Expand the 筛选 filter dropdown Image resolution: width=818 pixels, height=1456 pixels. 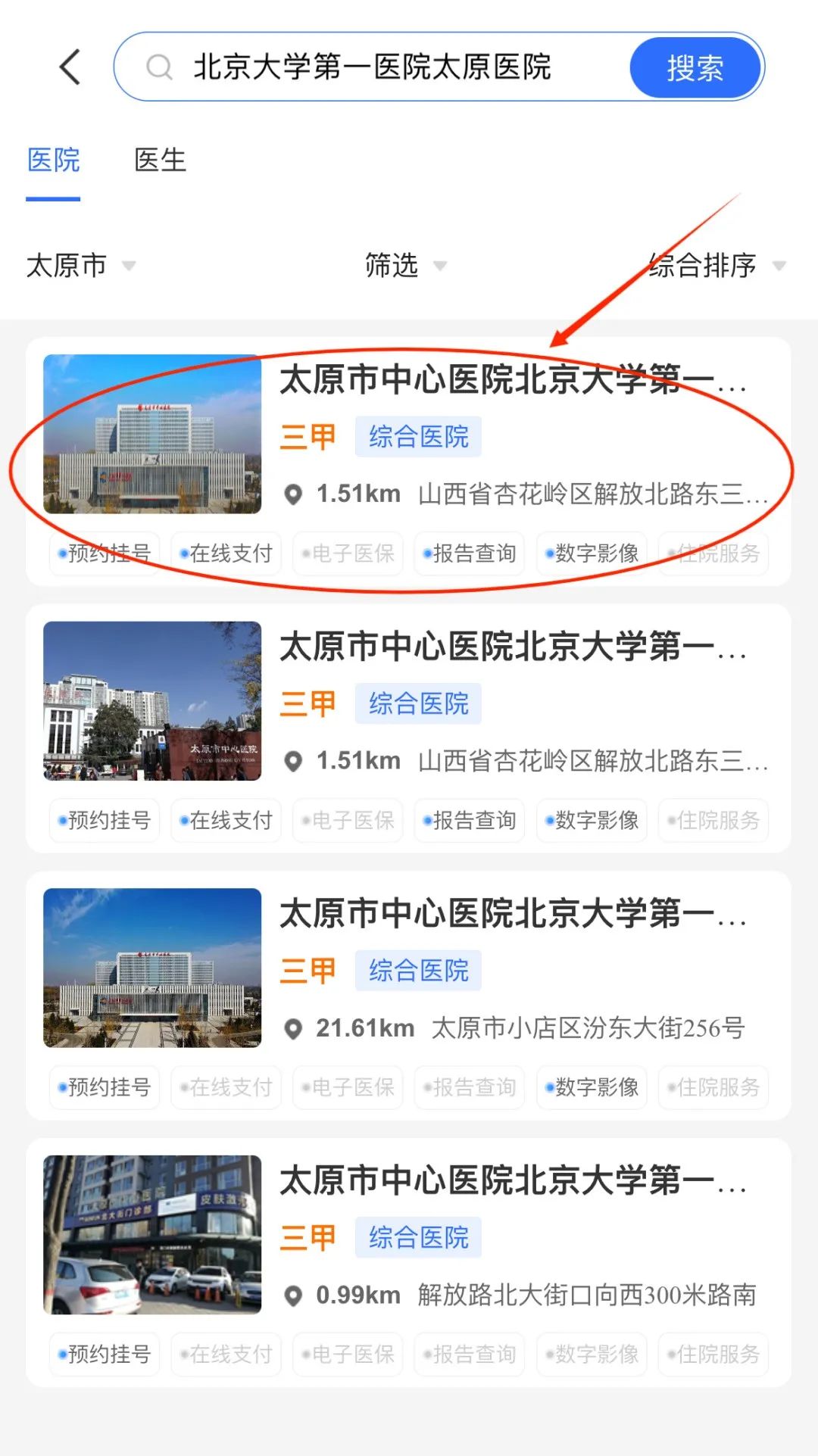(x=405, y=266)
